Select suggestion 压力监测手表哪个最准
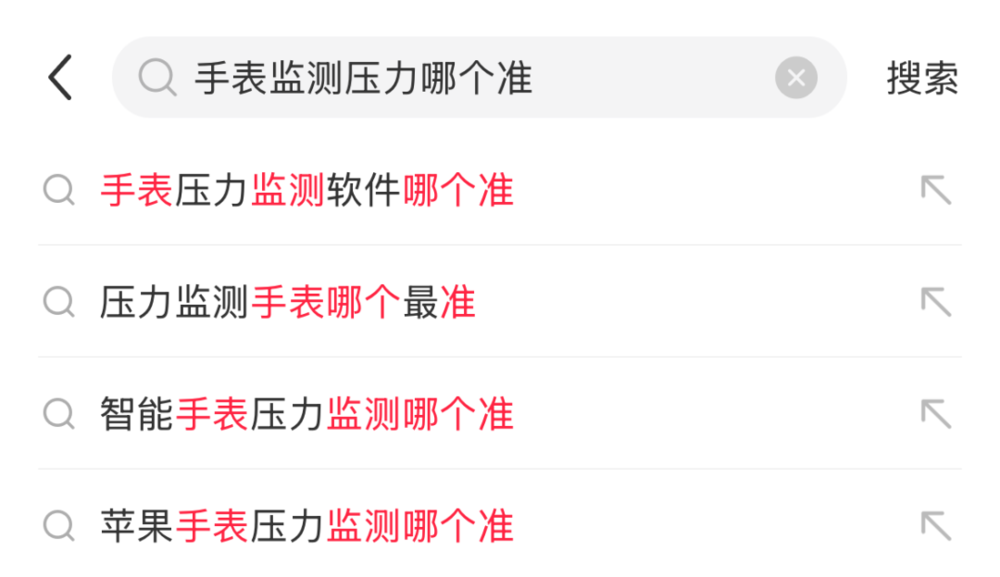This screenshot has width=1000, height=577. coord(288,302)
